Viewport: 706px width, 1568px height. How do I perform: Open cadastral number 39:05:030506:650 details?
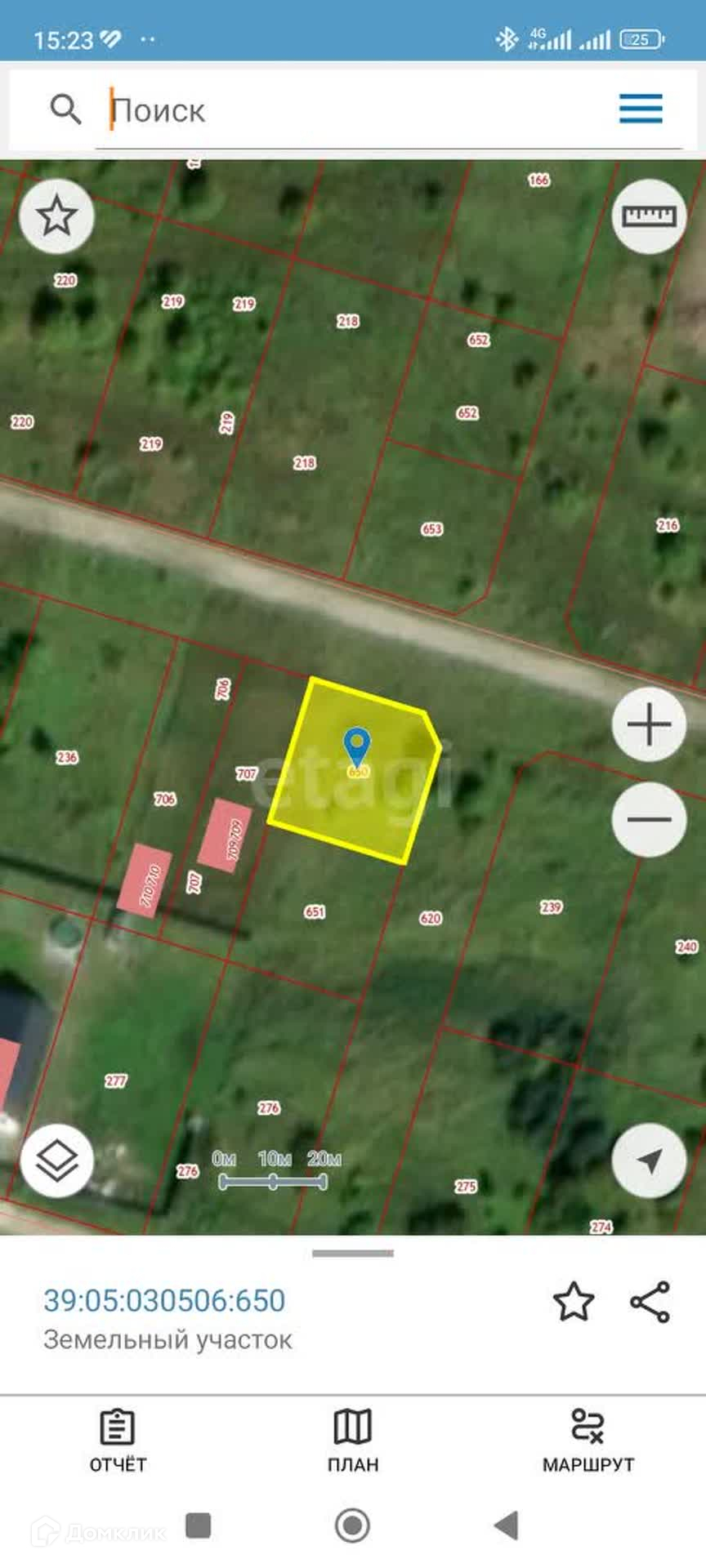164,1300
